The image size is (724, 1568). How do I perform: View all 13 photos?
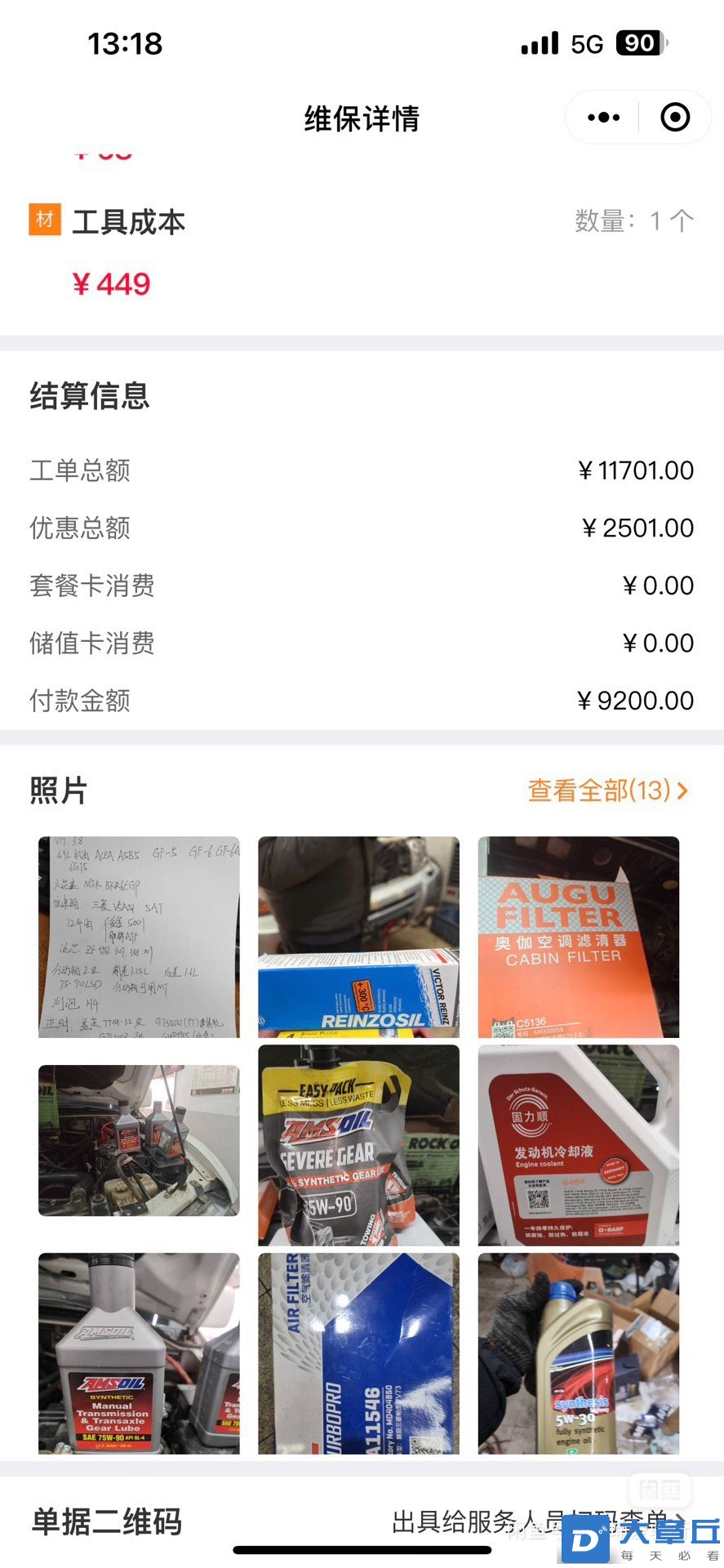point(607,791)
